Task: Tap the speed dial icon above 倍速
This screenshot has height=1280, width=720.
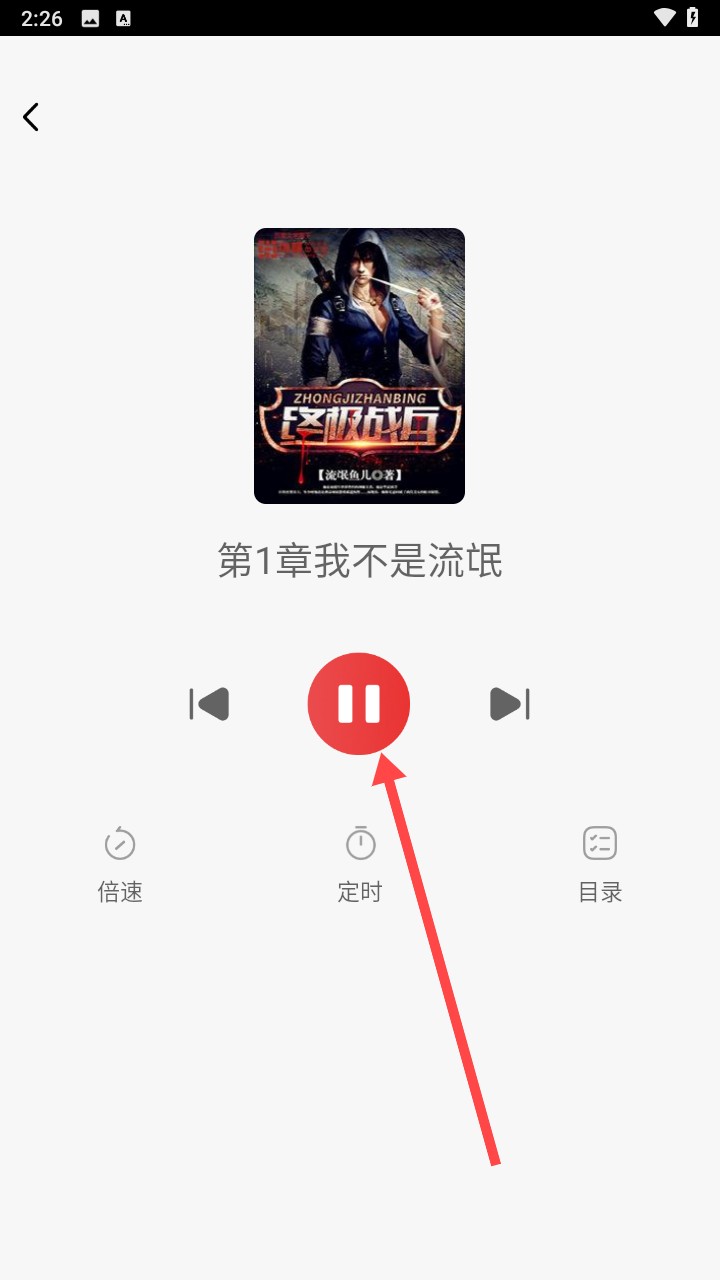Action: [120, 843]
